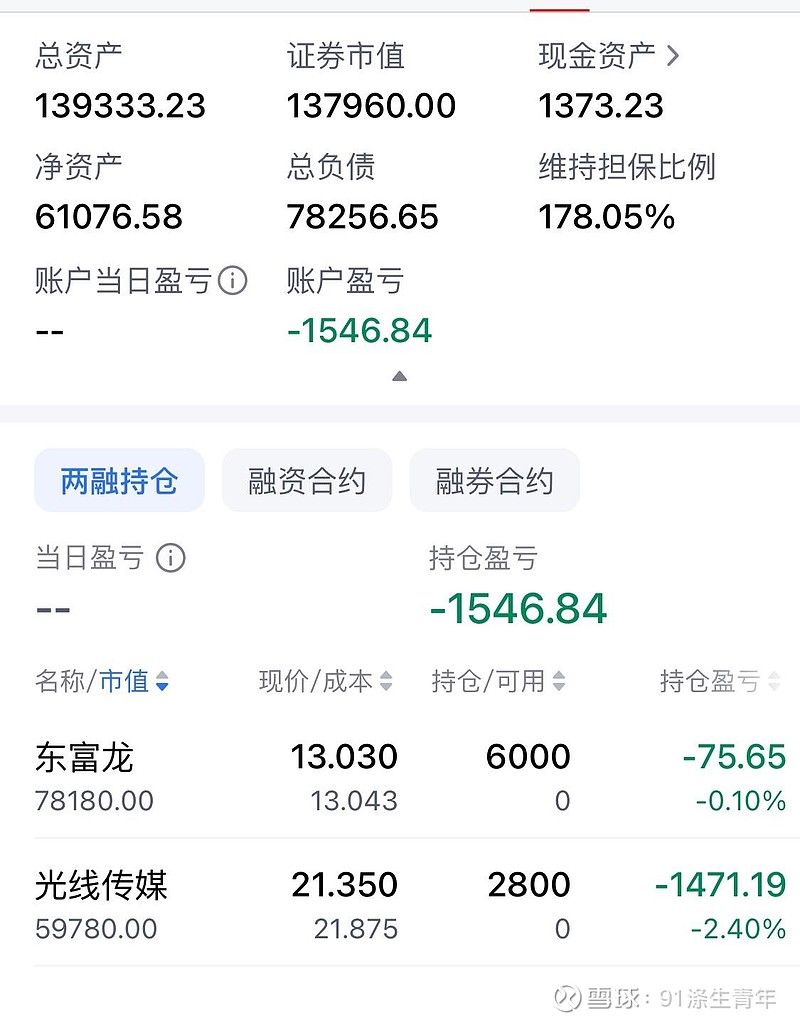Screen dimensions: 800x1023
Task: Tap the 当日盈亏 info icon
Action: click(x=173, y=558)
